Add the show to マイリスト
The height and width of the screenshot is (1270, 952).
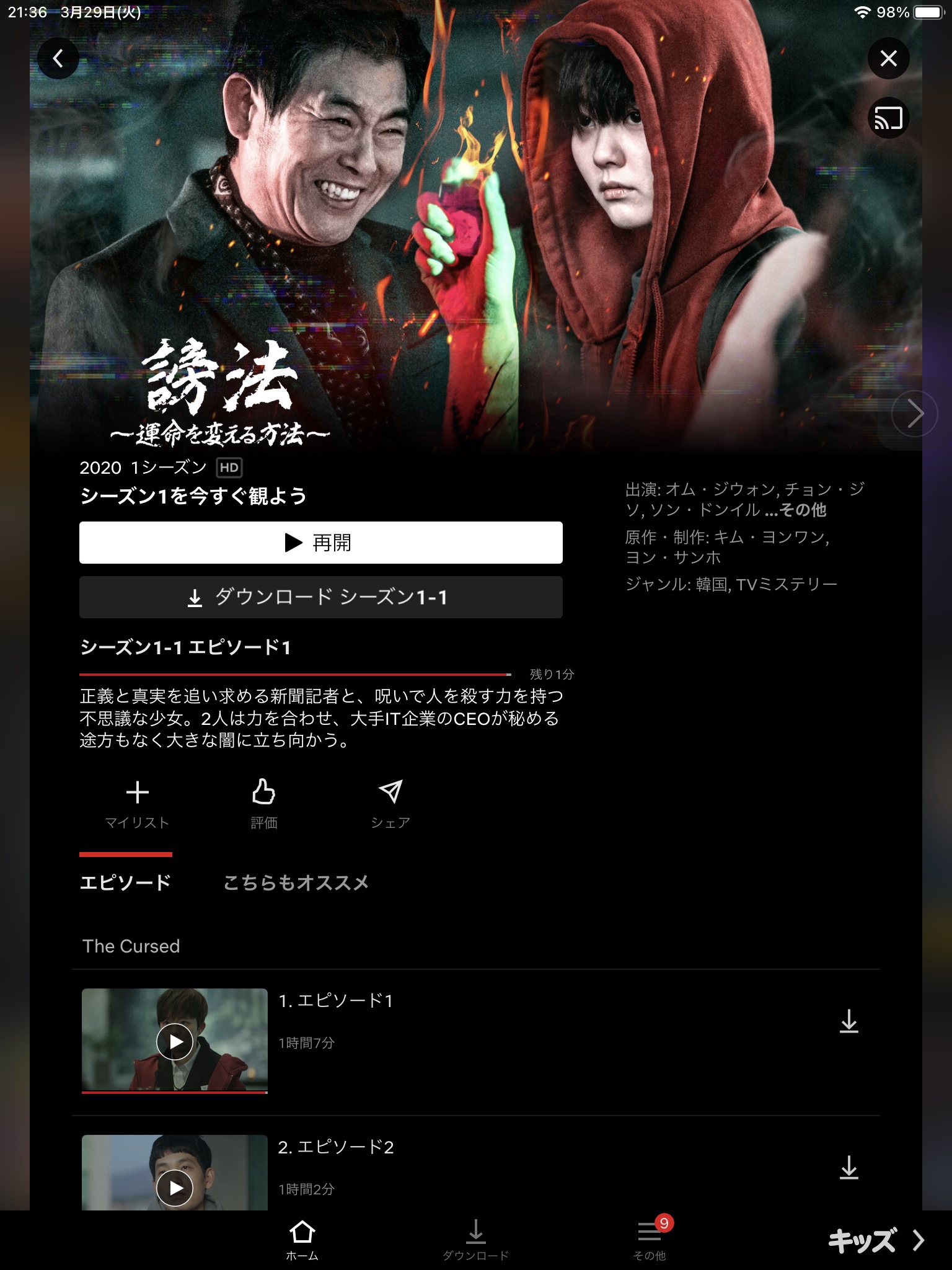click(x=137, y=803)
